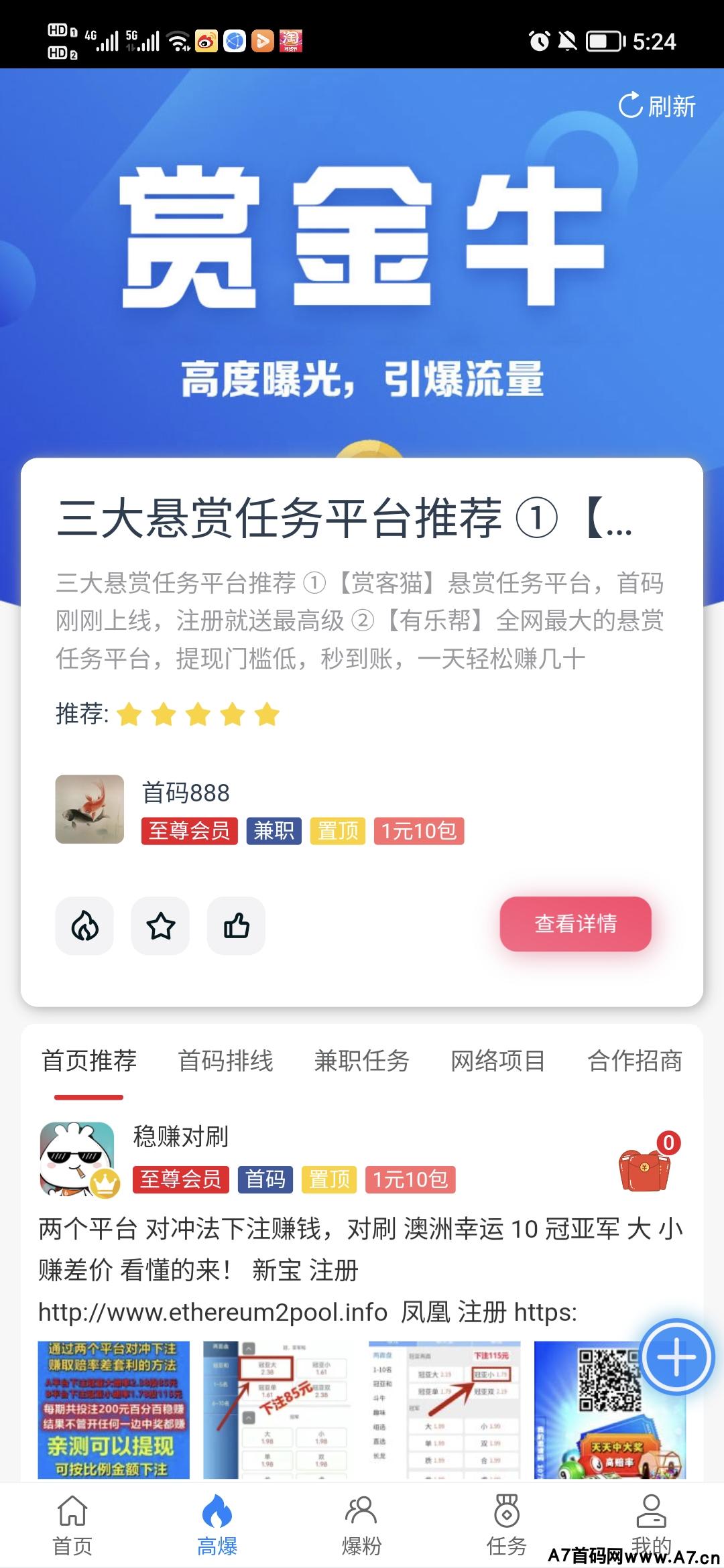The height and width of the screenshot is (1568, 724).
Task: Switch to the 兼职任务 tab
Action: 362,1061
